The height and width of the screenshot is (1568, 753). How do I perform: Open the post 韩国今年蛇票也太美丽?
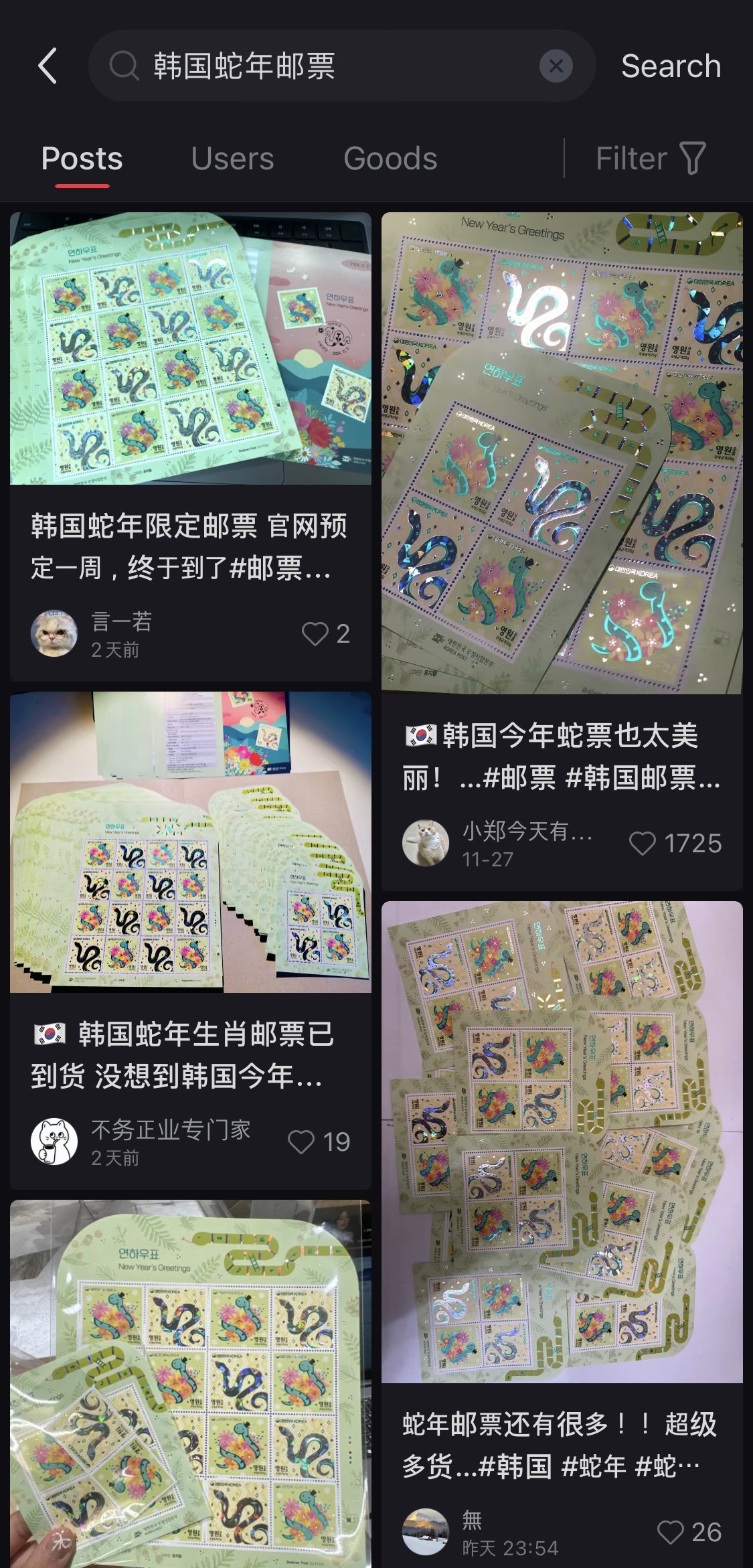pos(561,757)
